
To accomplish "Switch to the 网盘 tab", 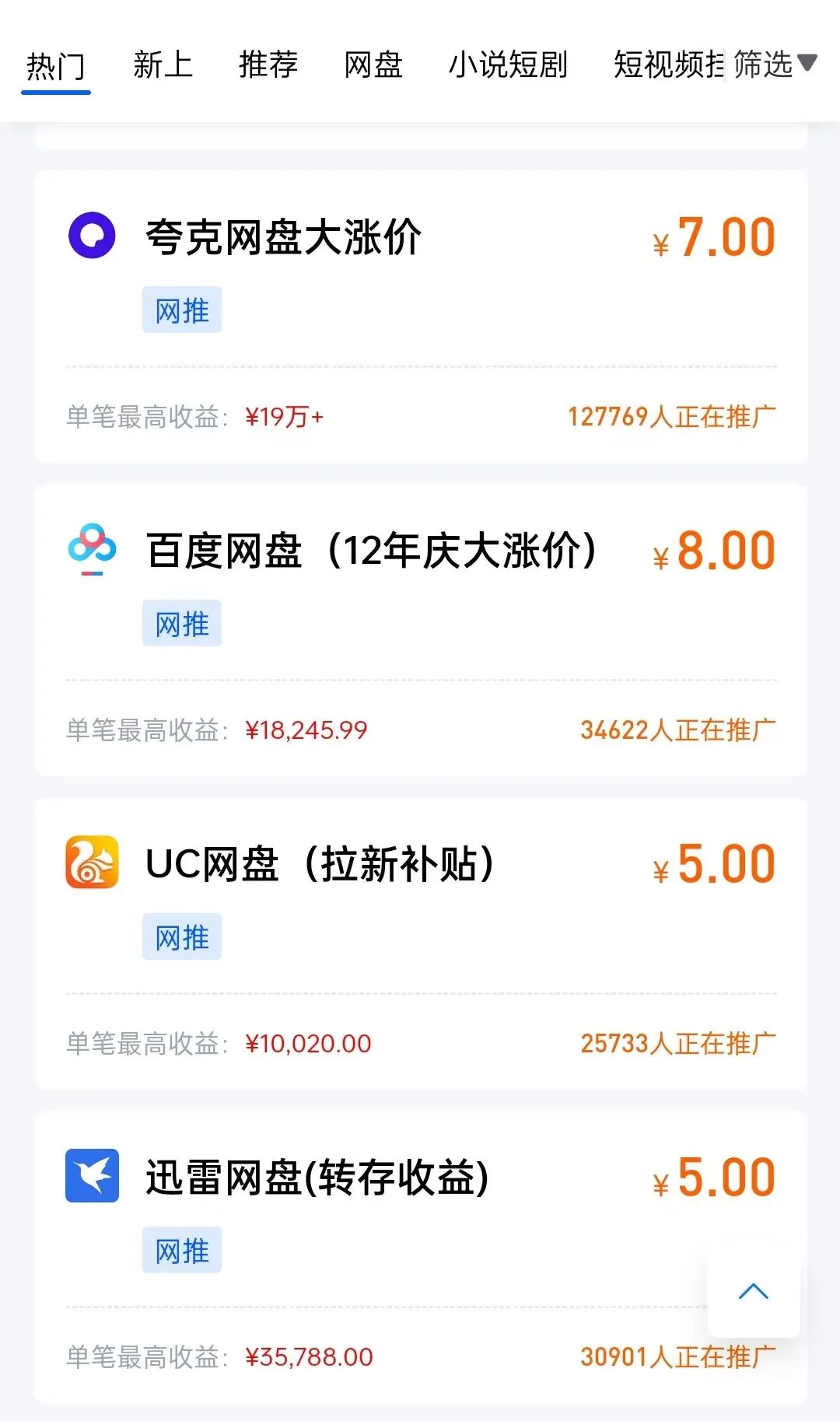I will (373, 65).
